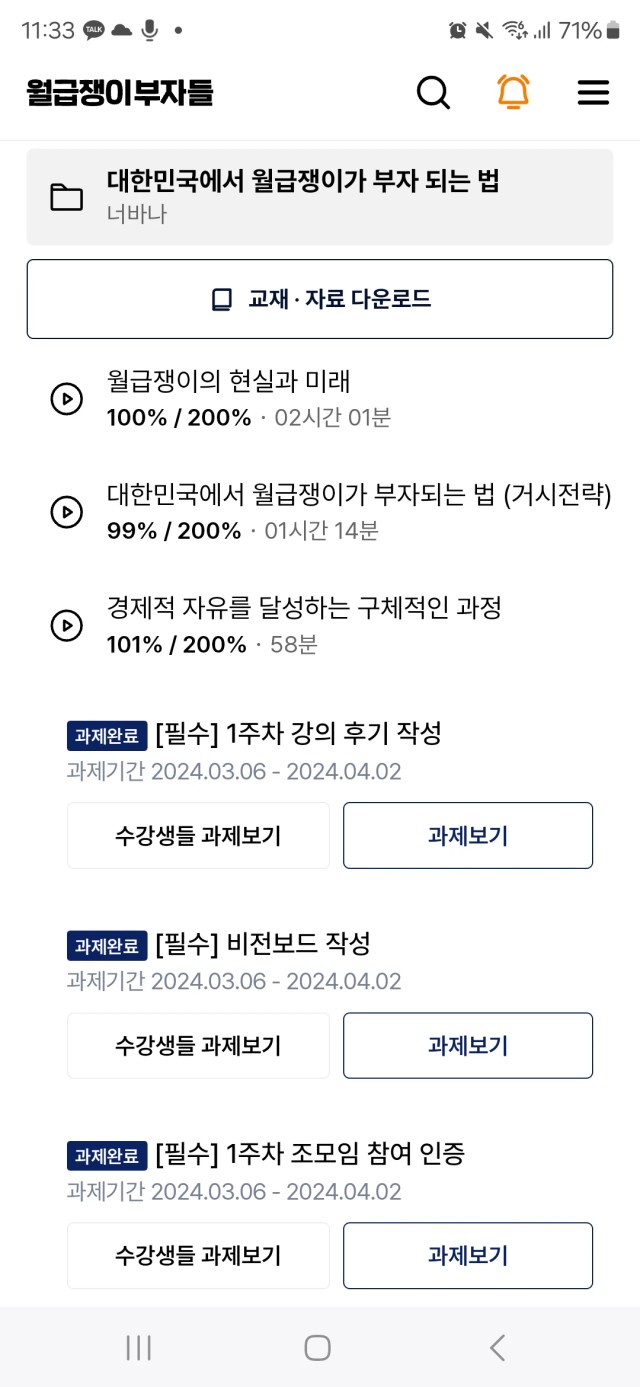
Task: Open 과제보기 for 1주차 강의 후기 작성
Action: pyautogui.click(x=468, y=835)
